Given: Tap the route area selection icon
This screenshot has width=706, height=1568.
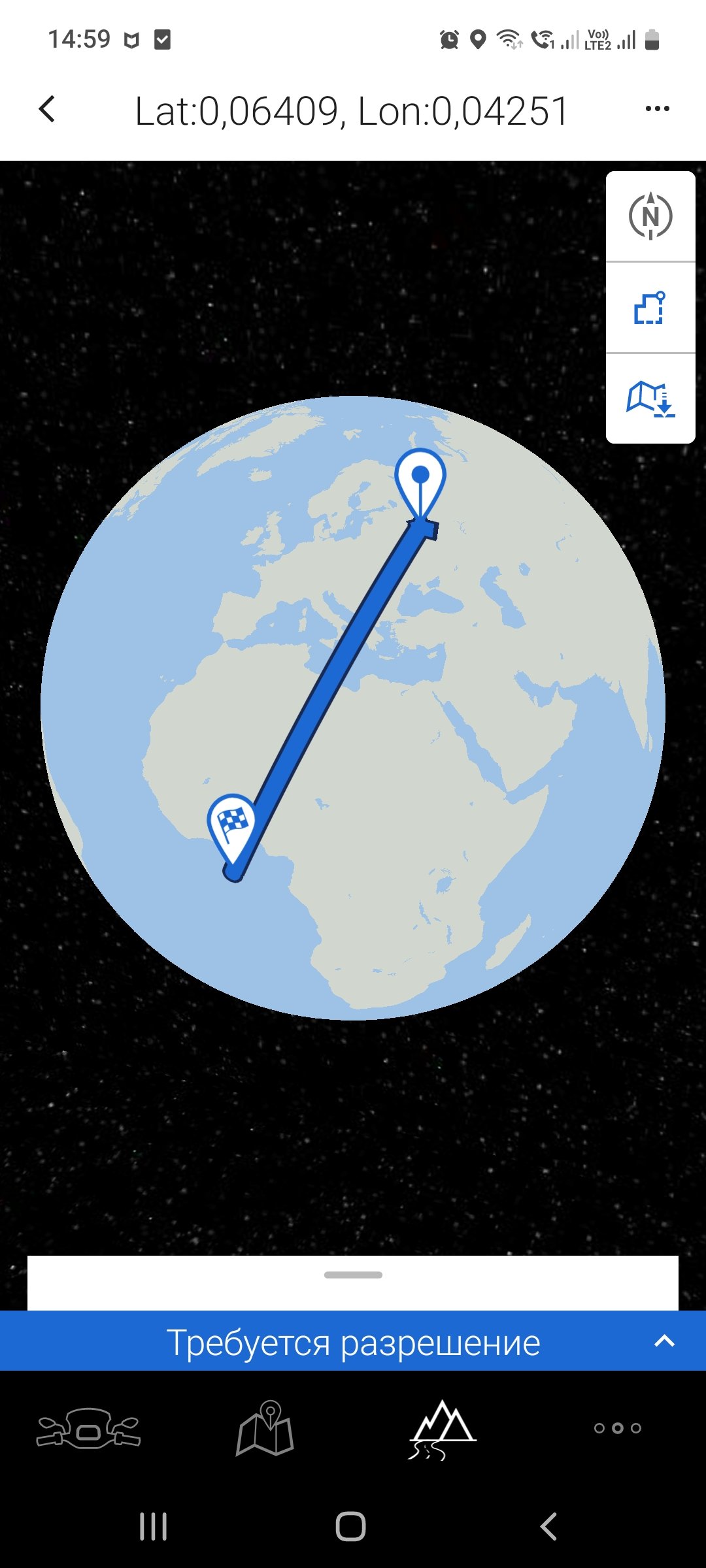Looking at the screenshot, I should pyautogui.click(x=650, y=308).
